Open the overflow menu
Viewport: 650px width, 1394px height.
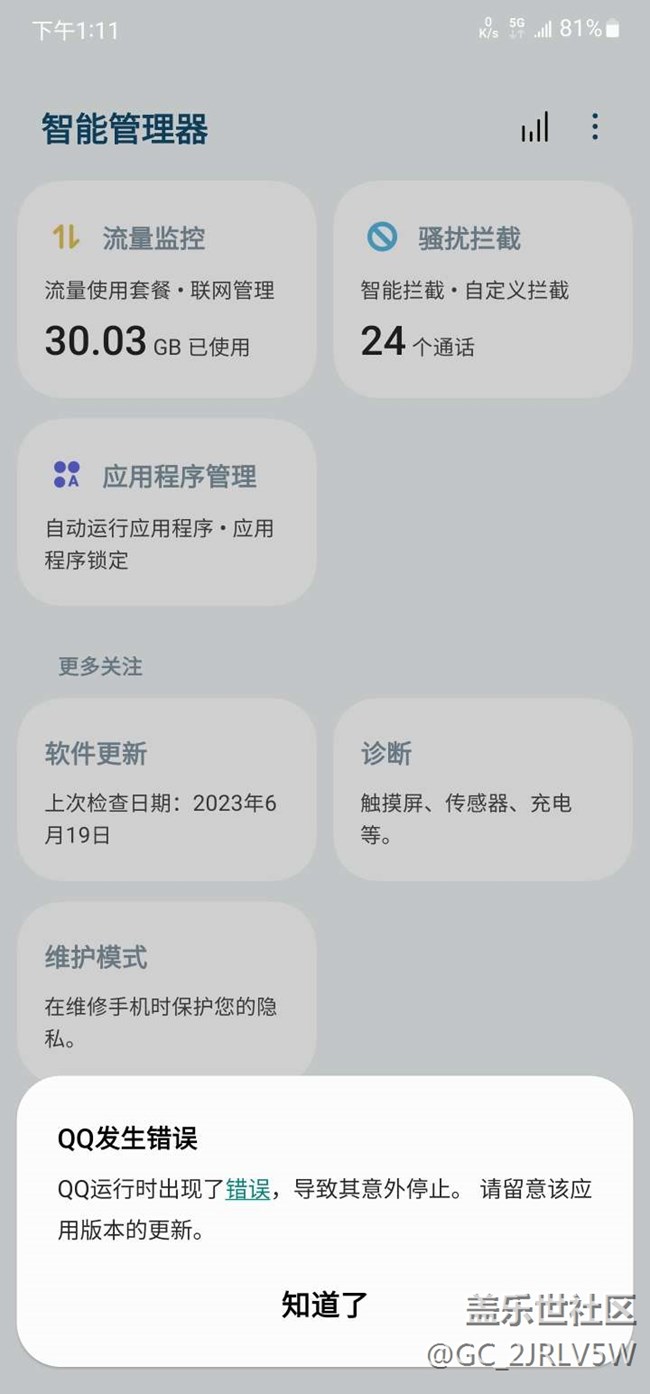[x=595, y=127]
